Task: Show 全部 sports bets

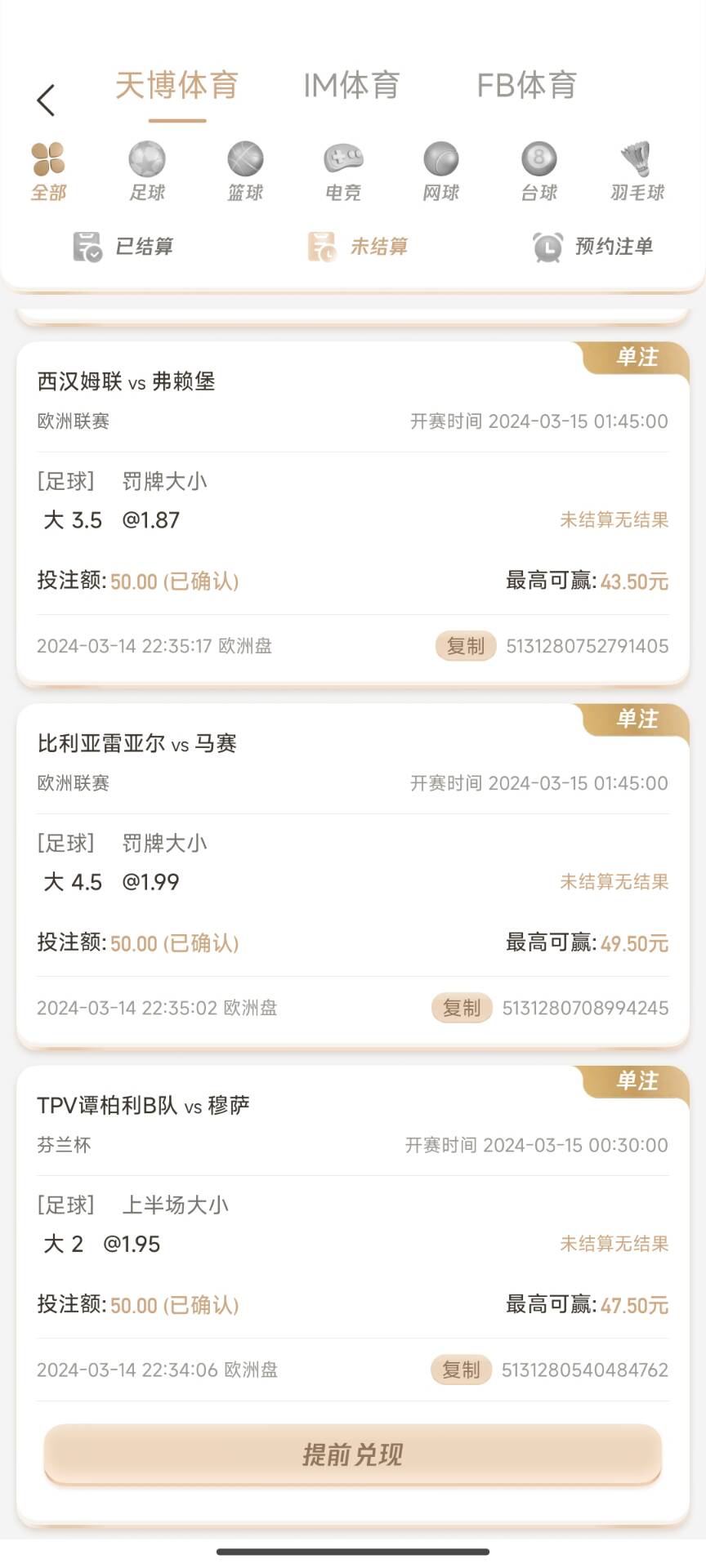Action: point(48,171)
